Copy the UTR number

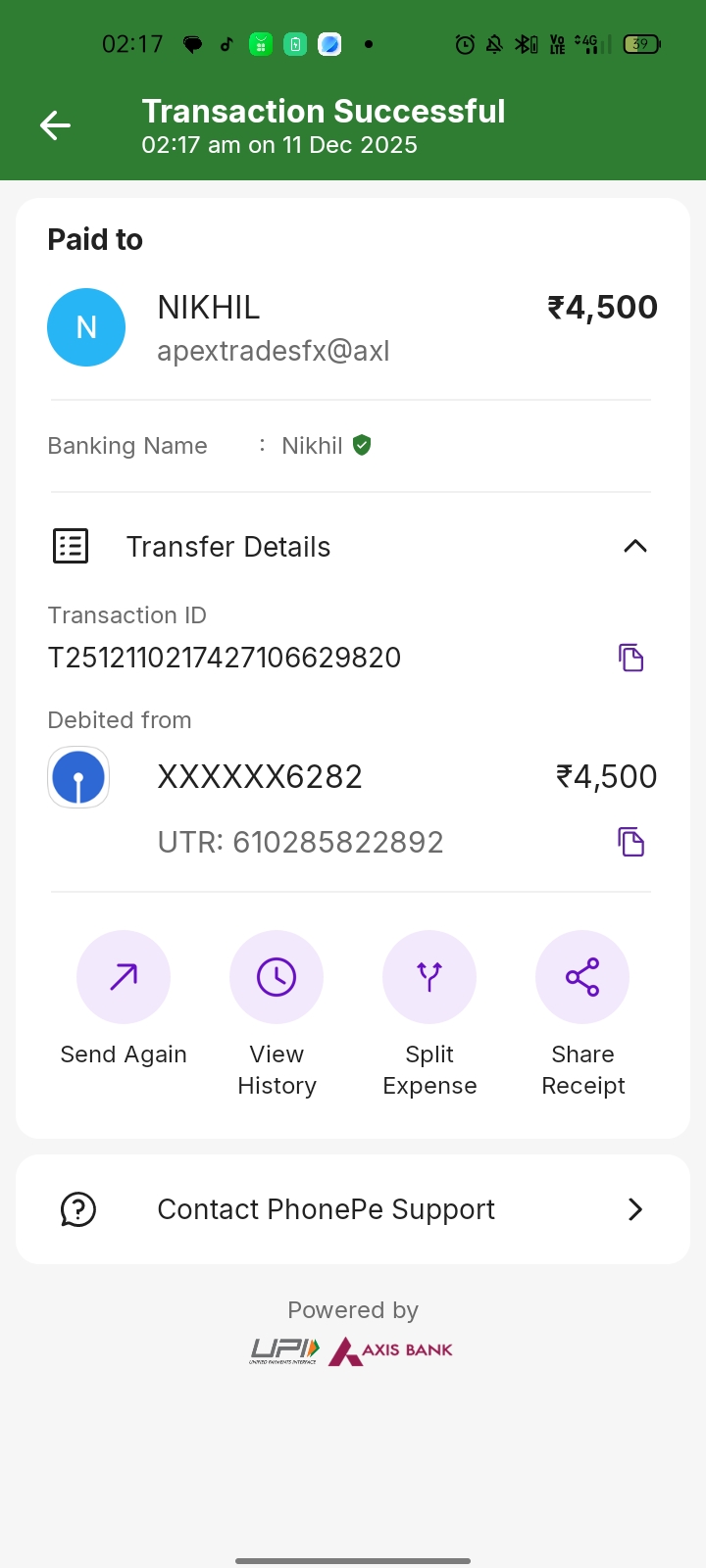630,842
